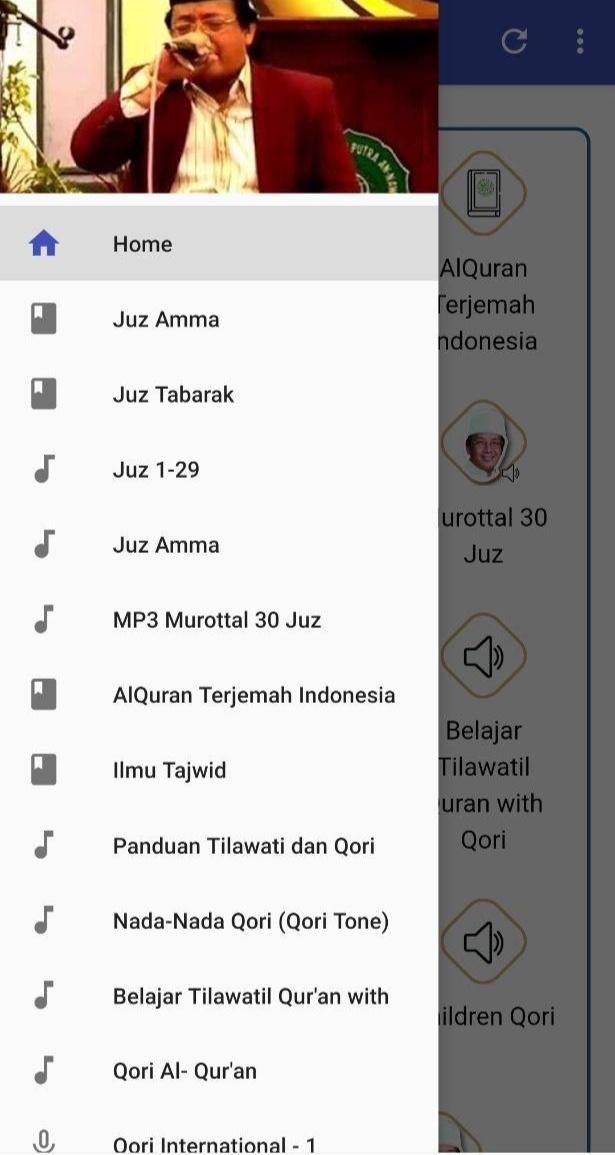
Task: Open Nada-Nada Qori (Qori Tone)
Action: (219, 921)
